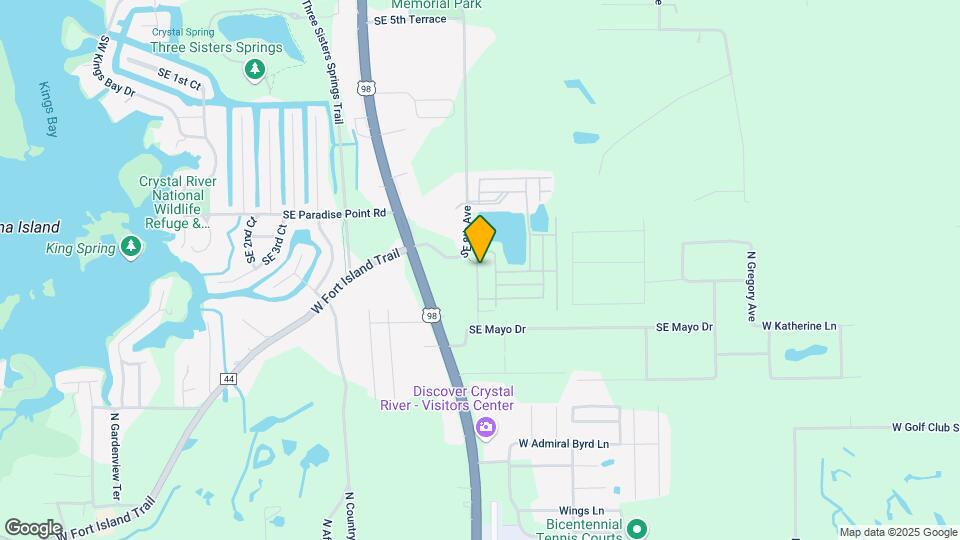Select the King Spring park pin
This screenshot has width=960, height=540.
(x=131, y=246)
